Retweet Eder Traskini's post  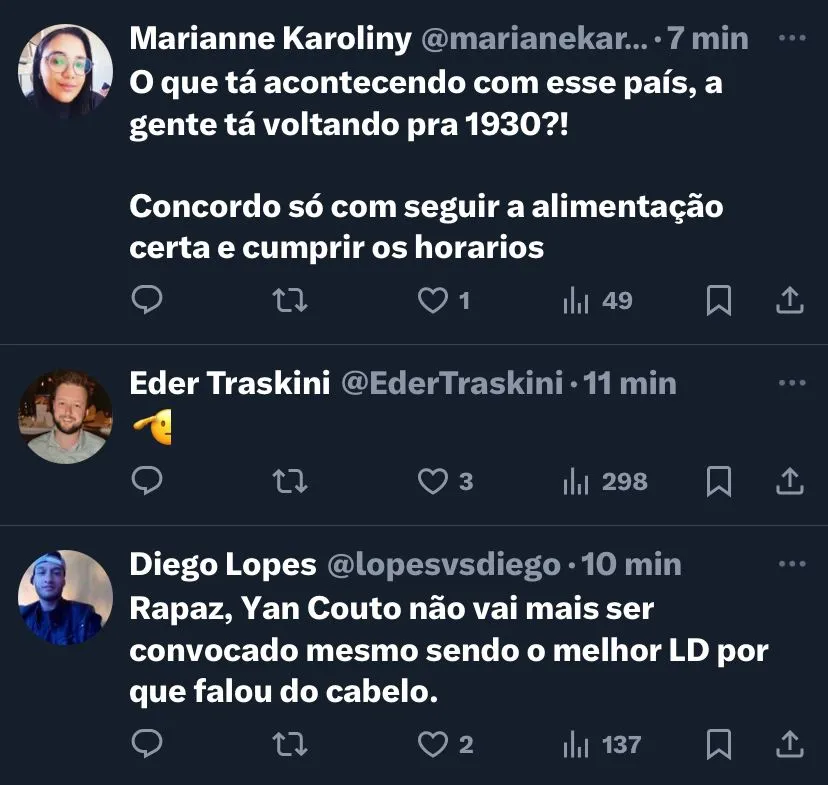[291, 482]
